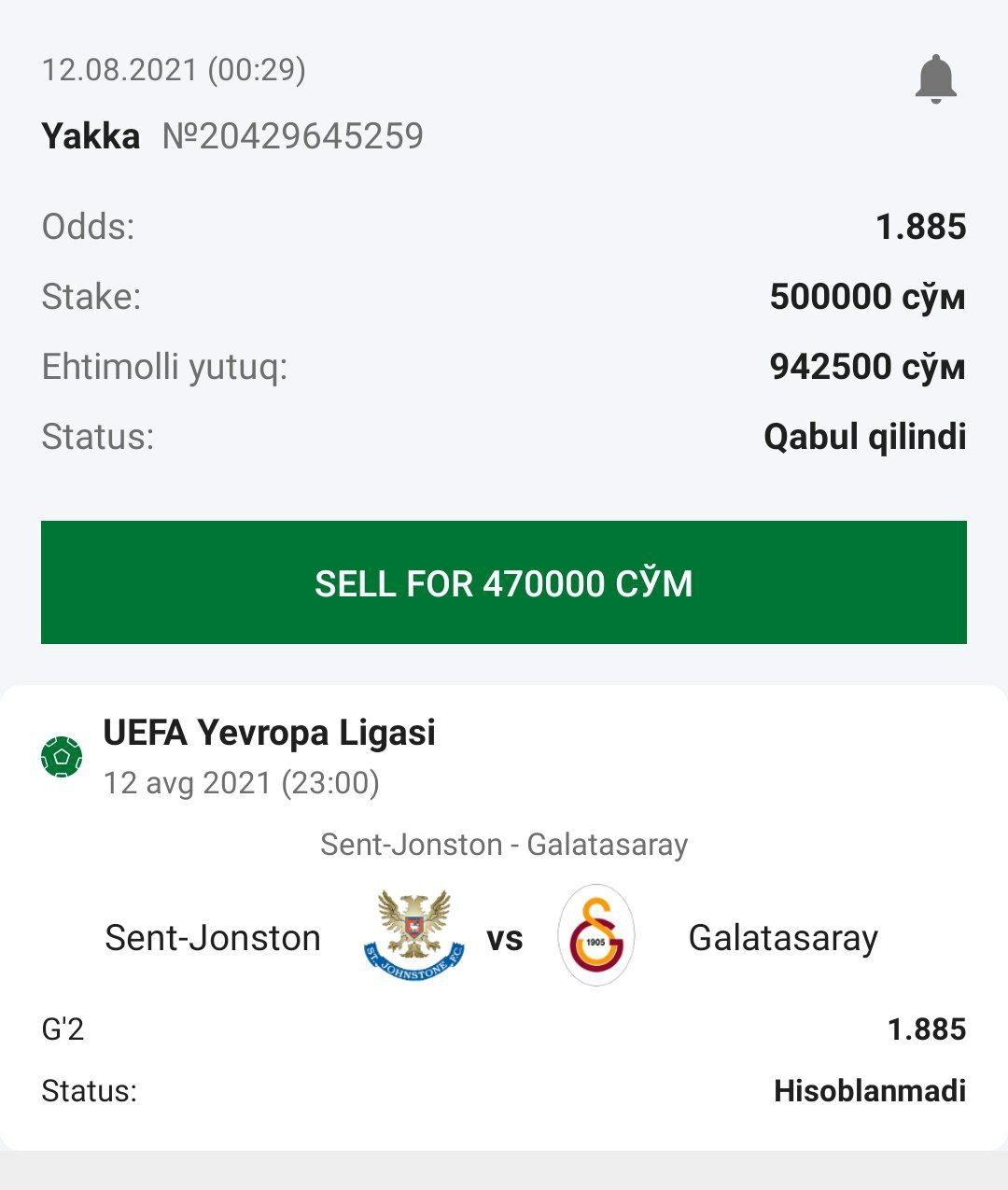Open the Sent-Jonston vs Galatasaray match card
The height and width of the screenshot is (1190, 1008).
504,937
